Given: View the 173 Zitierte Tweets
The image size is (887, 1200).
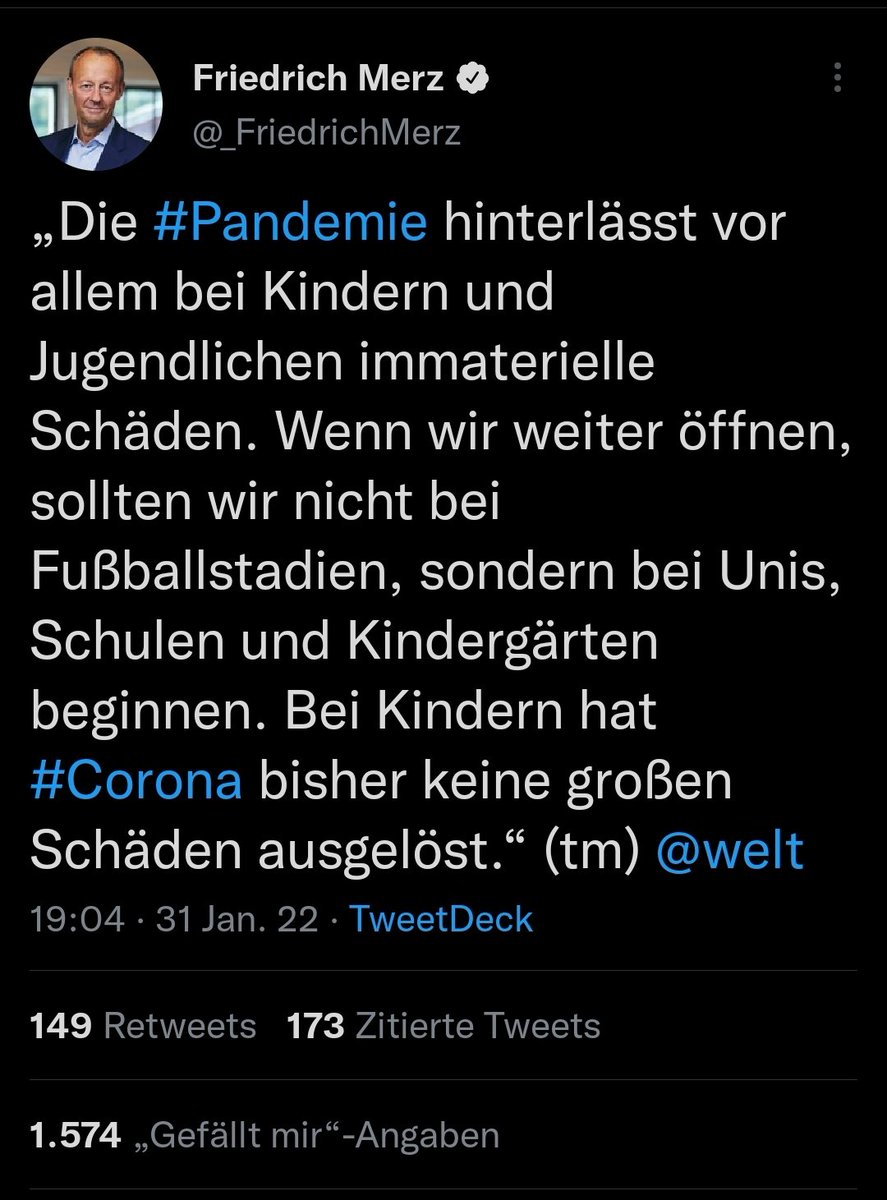Looking at the screenshot, I should (x=443, y=1025).
